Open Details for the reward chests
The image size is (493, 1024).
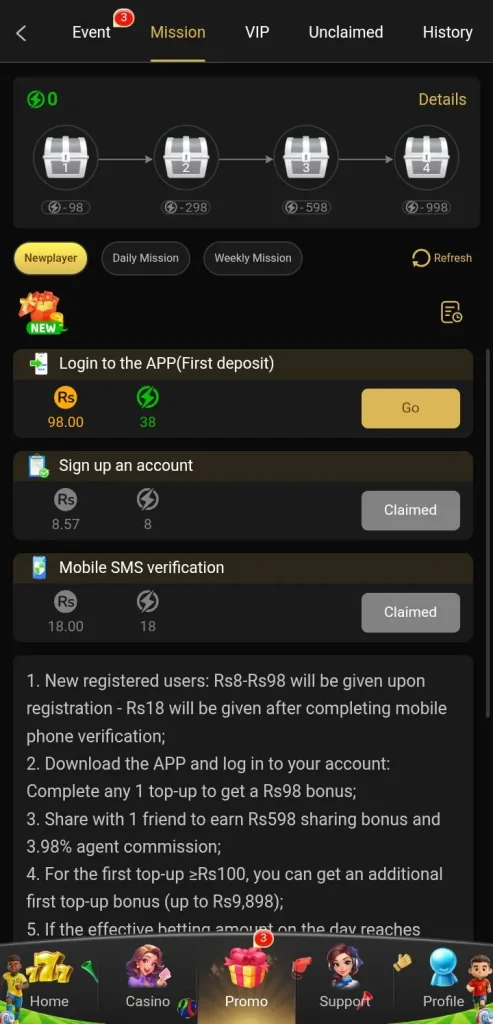click(442, 99)
